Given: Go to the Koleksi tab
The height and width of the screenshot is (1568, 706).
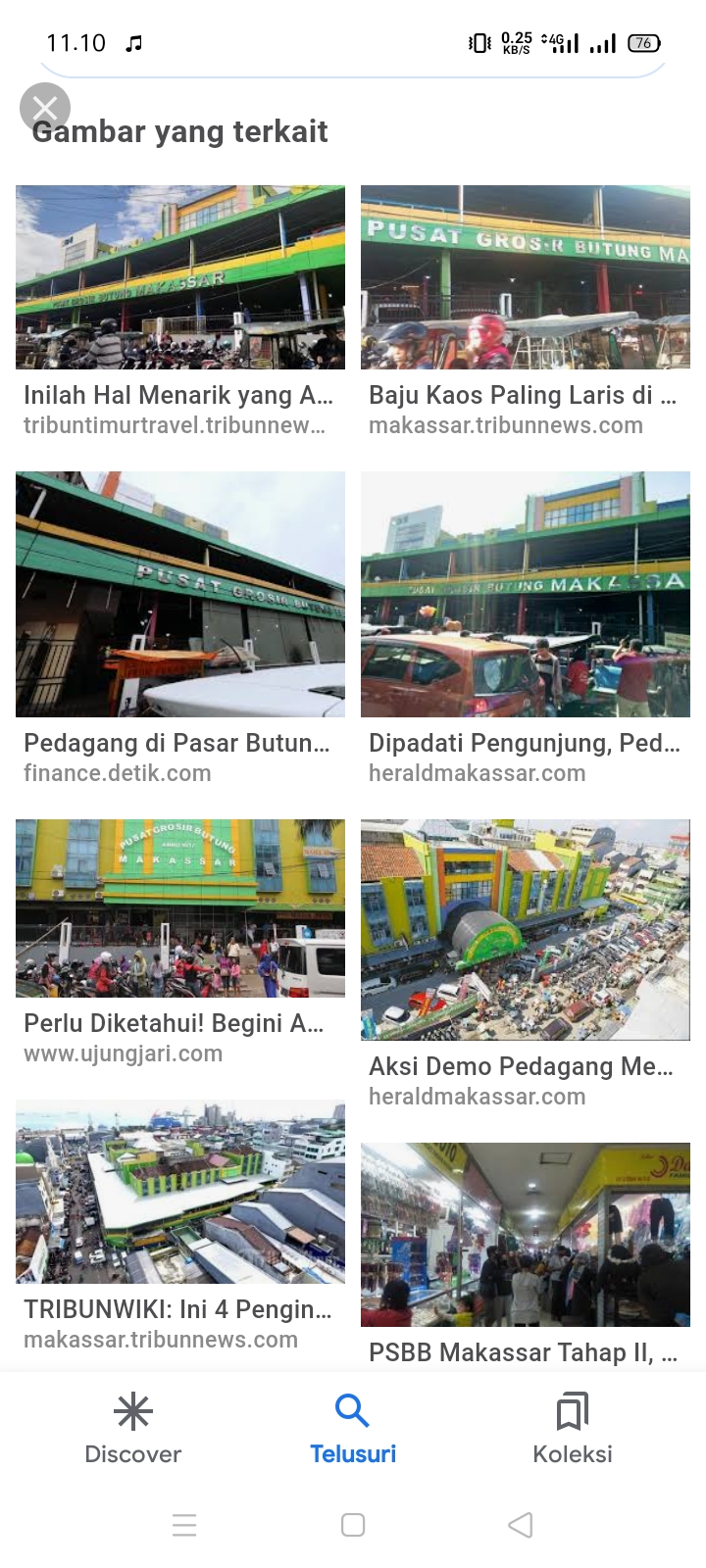Looking at the screenshot, I should [573, 1429].
